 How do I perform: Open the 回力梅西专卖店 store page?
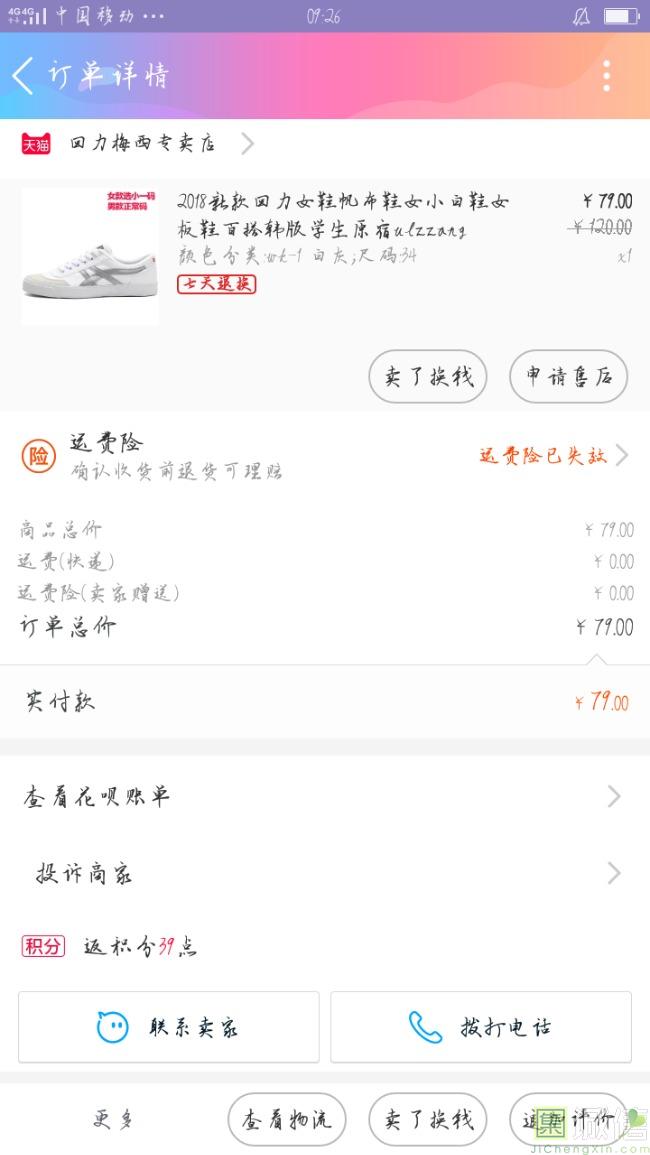[x=143, y=144]
